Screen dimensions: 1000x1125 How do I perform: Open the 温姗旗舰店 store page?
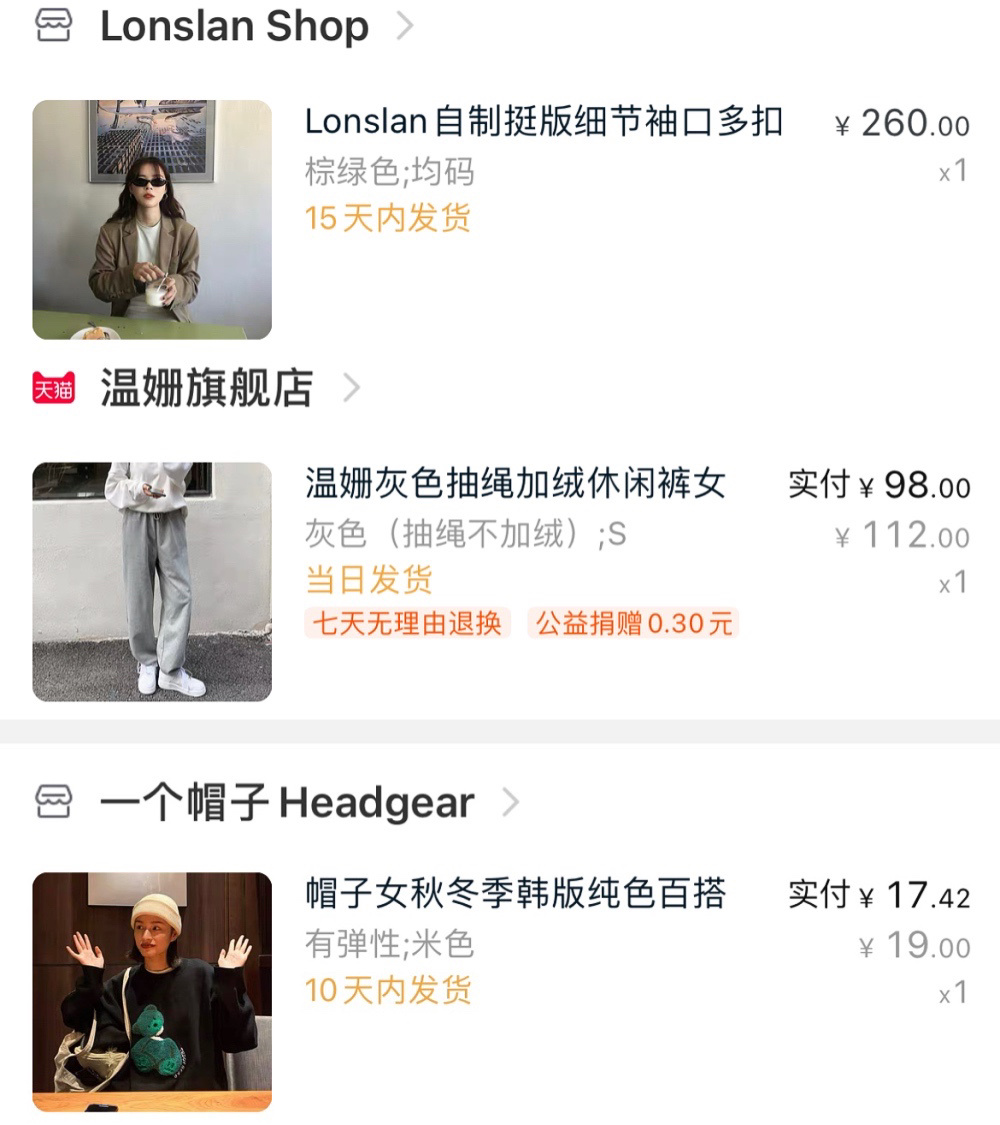pyautogui.click(x=206, y=389)
